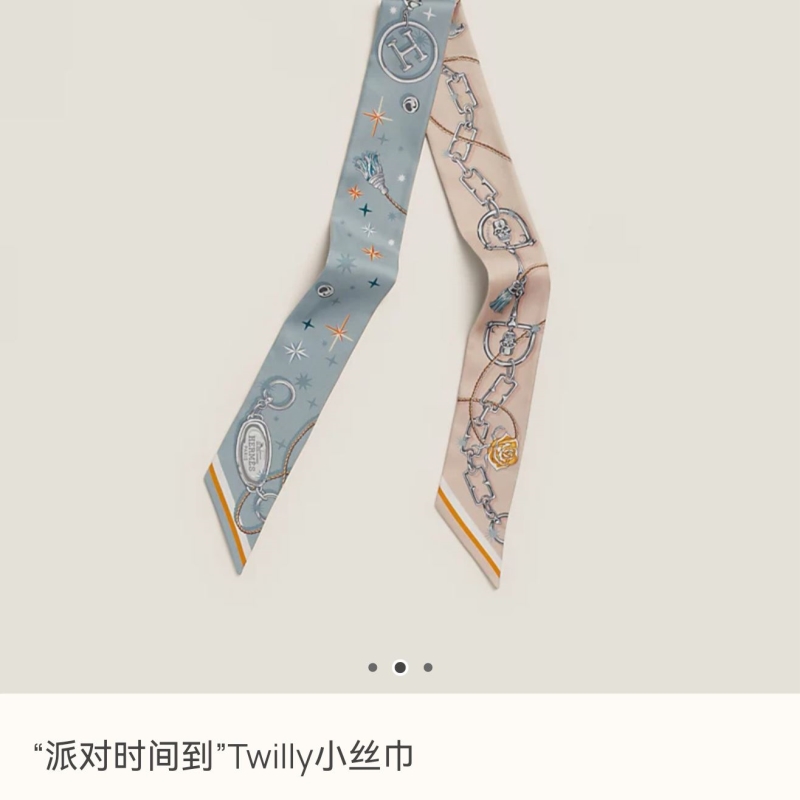Viewport: 800px width, 800px height.
Task: Select the third carousel page dot
Action: coord(428,667)
